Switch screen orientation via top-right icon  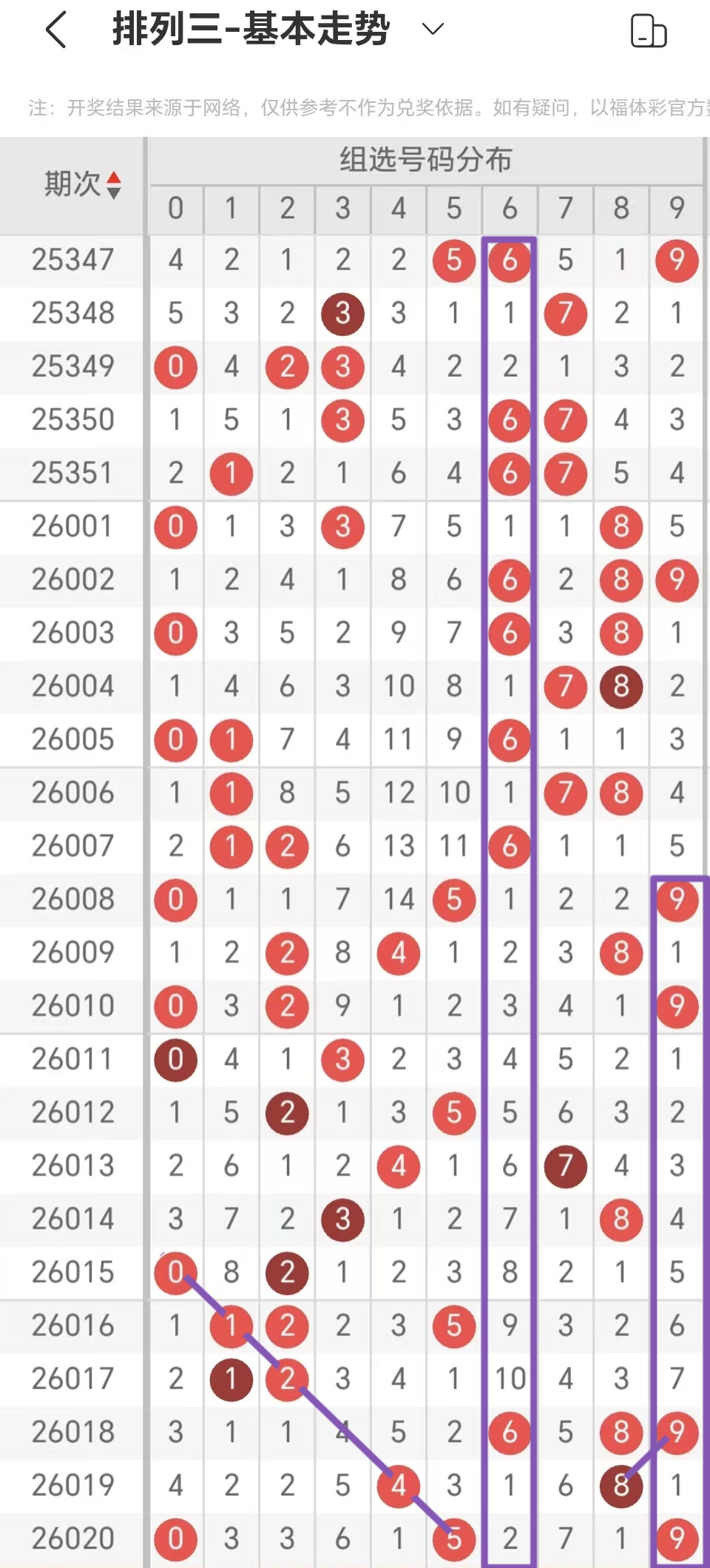point(648,31)
